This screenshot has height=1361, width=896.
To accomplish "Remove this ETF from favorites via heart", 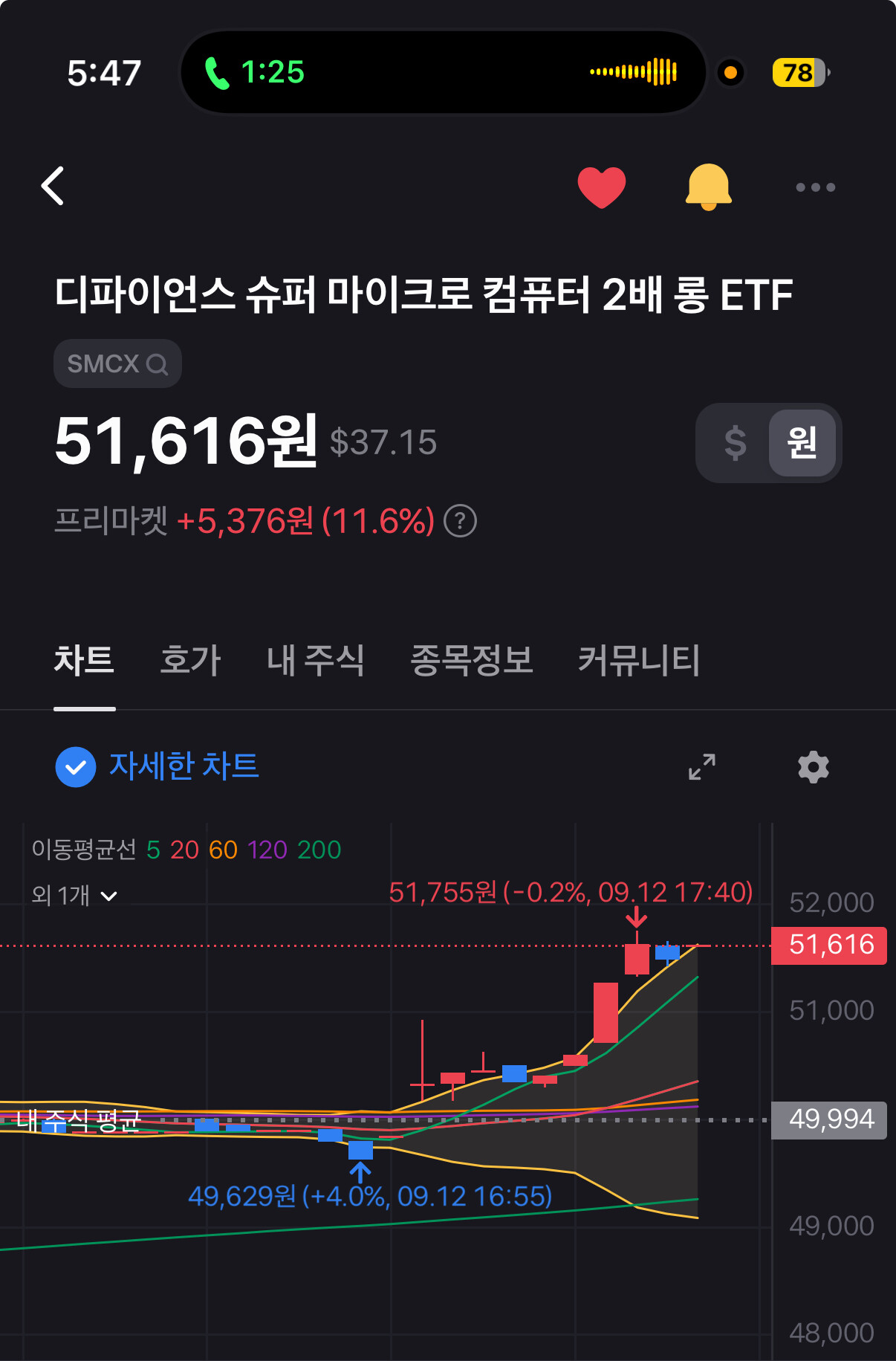I will (x=601, y=187).
